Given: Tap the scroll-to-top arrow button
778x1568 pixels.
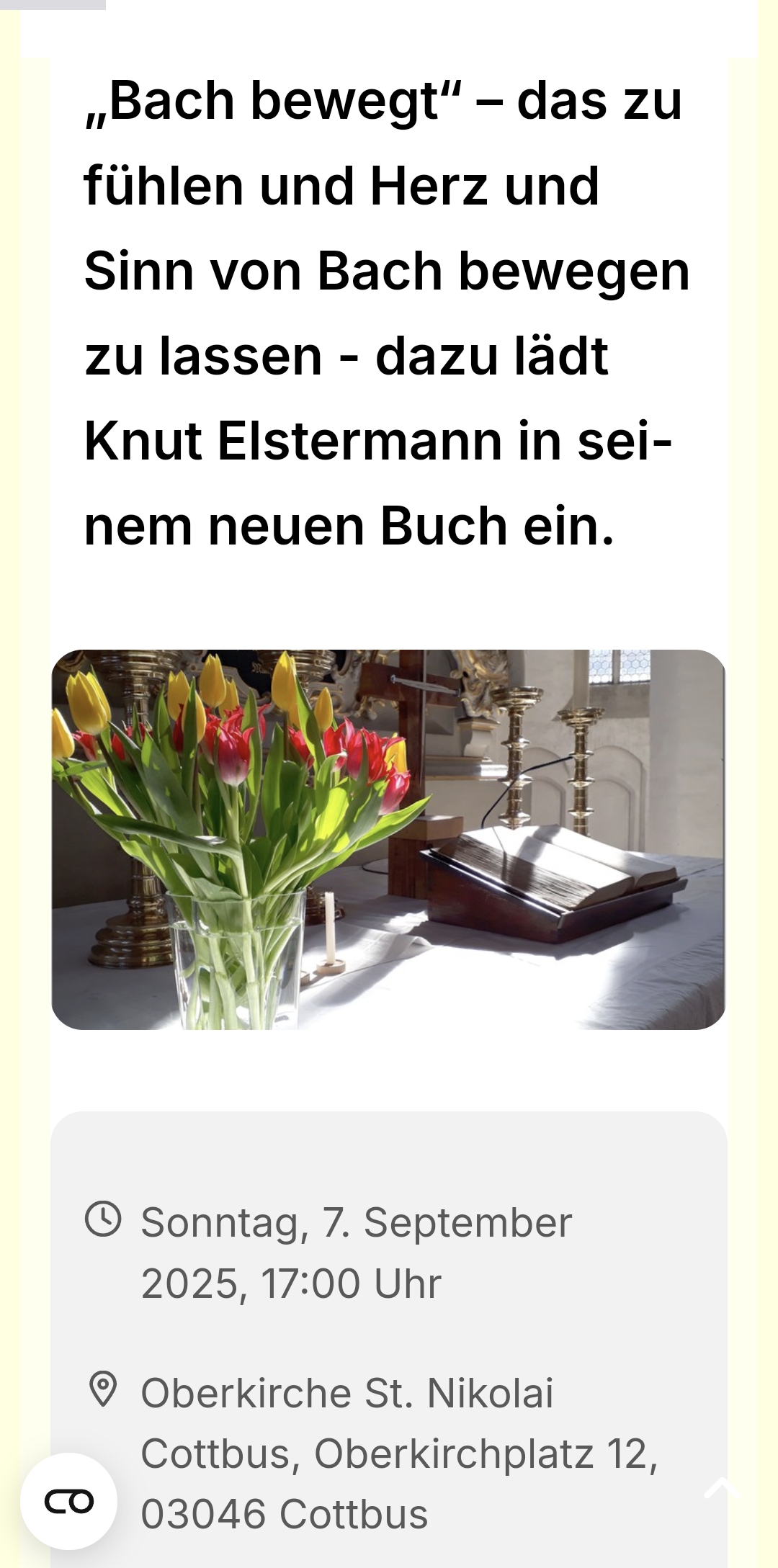Looking at the screenshot, I should pyautogui.click(x=721, y=1488).
